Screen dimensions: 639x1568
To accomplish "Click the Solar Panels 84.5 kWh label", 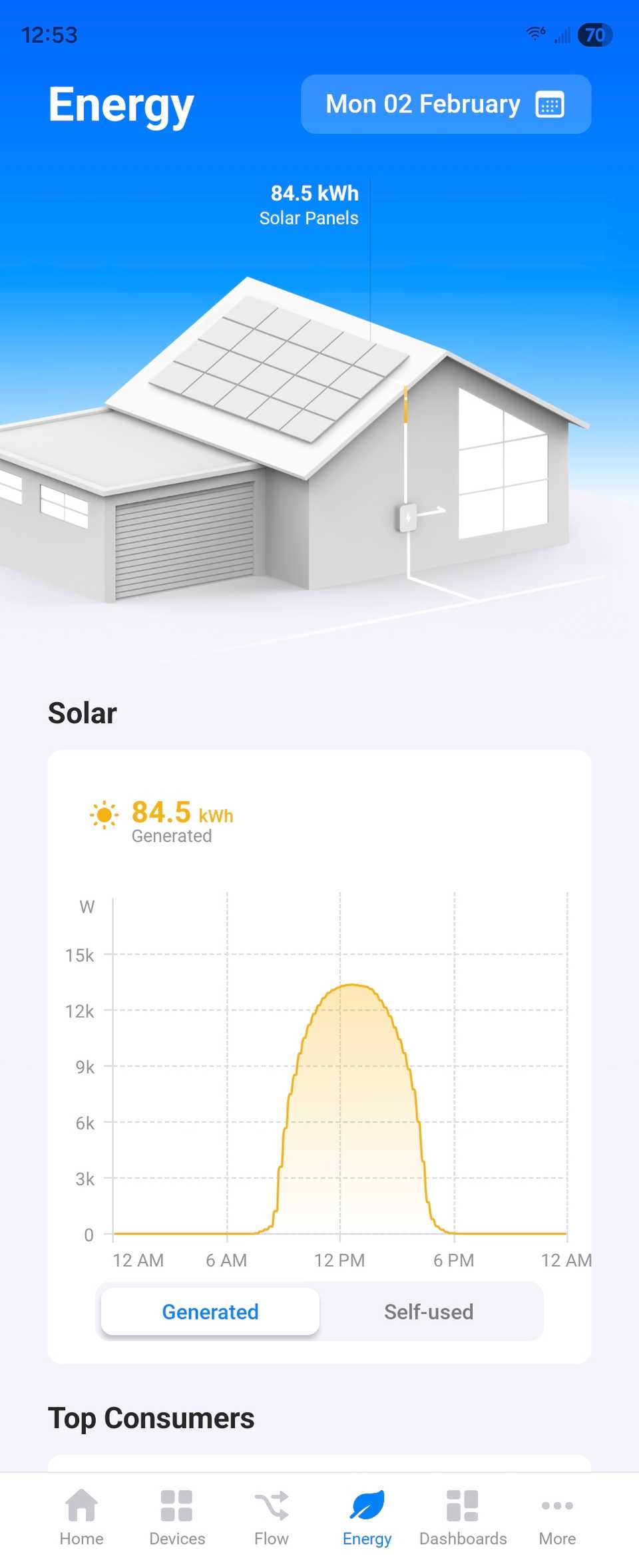I will coord(308,204).
